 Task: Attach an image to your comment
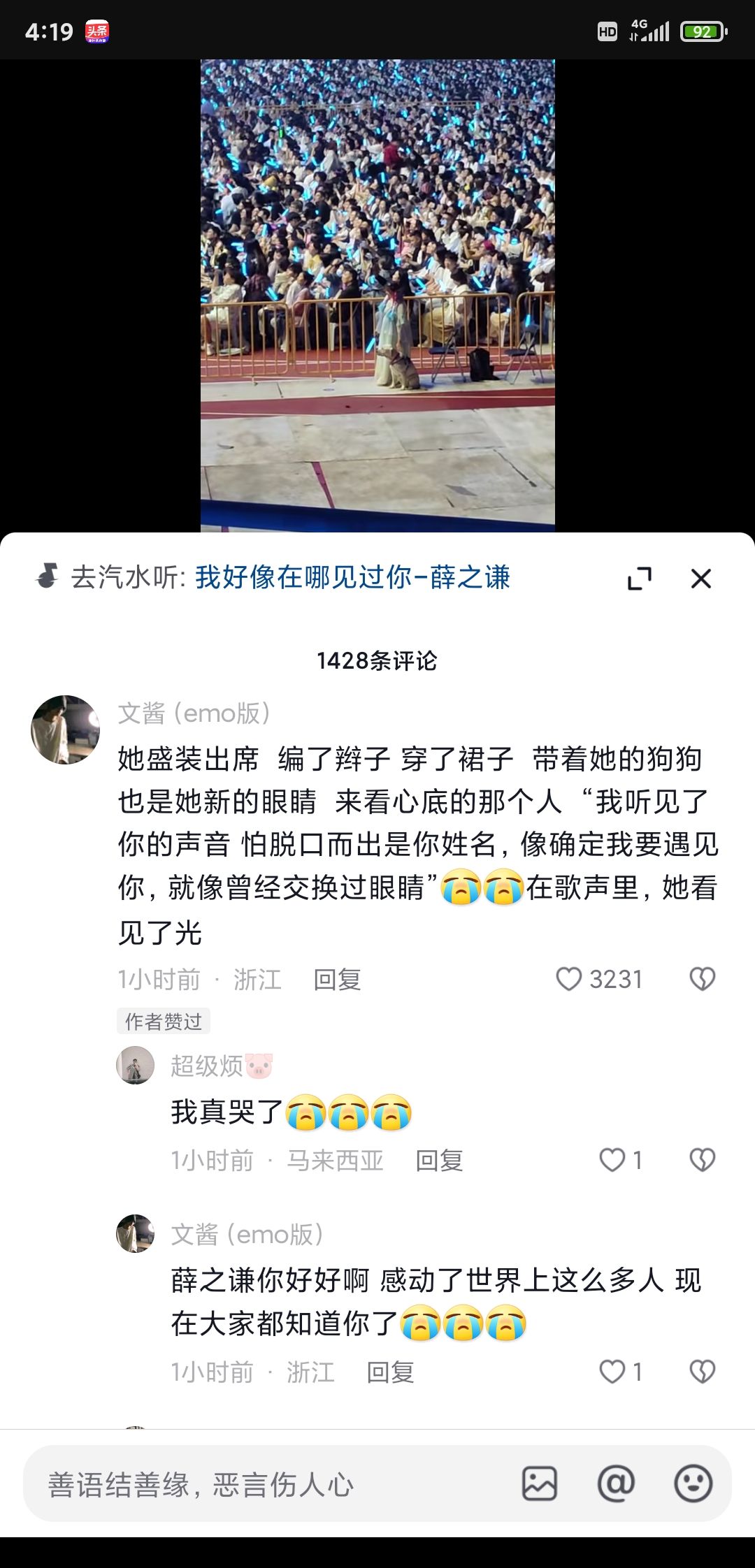pyautogui.click(x=540, y=1483)
